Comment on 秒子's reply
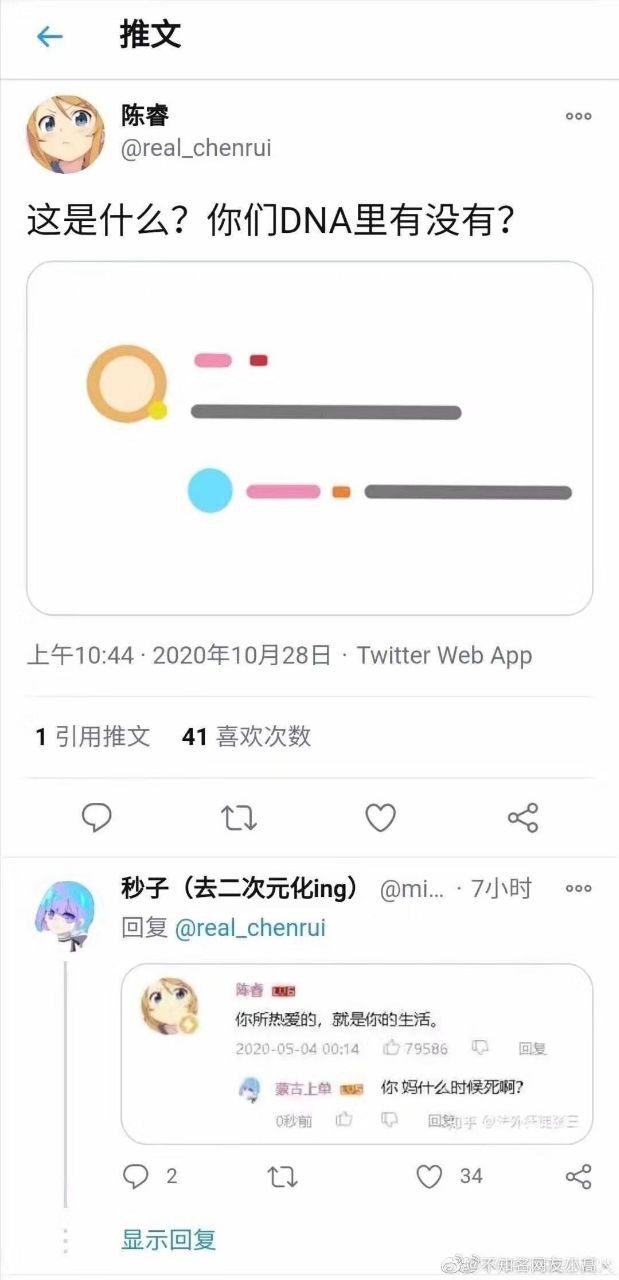The height and width of the screenshot is (1280, 619). (x=136, y=1177)
